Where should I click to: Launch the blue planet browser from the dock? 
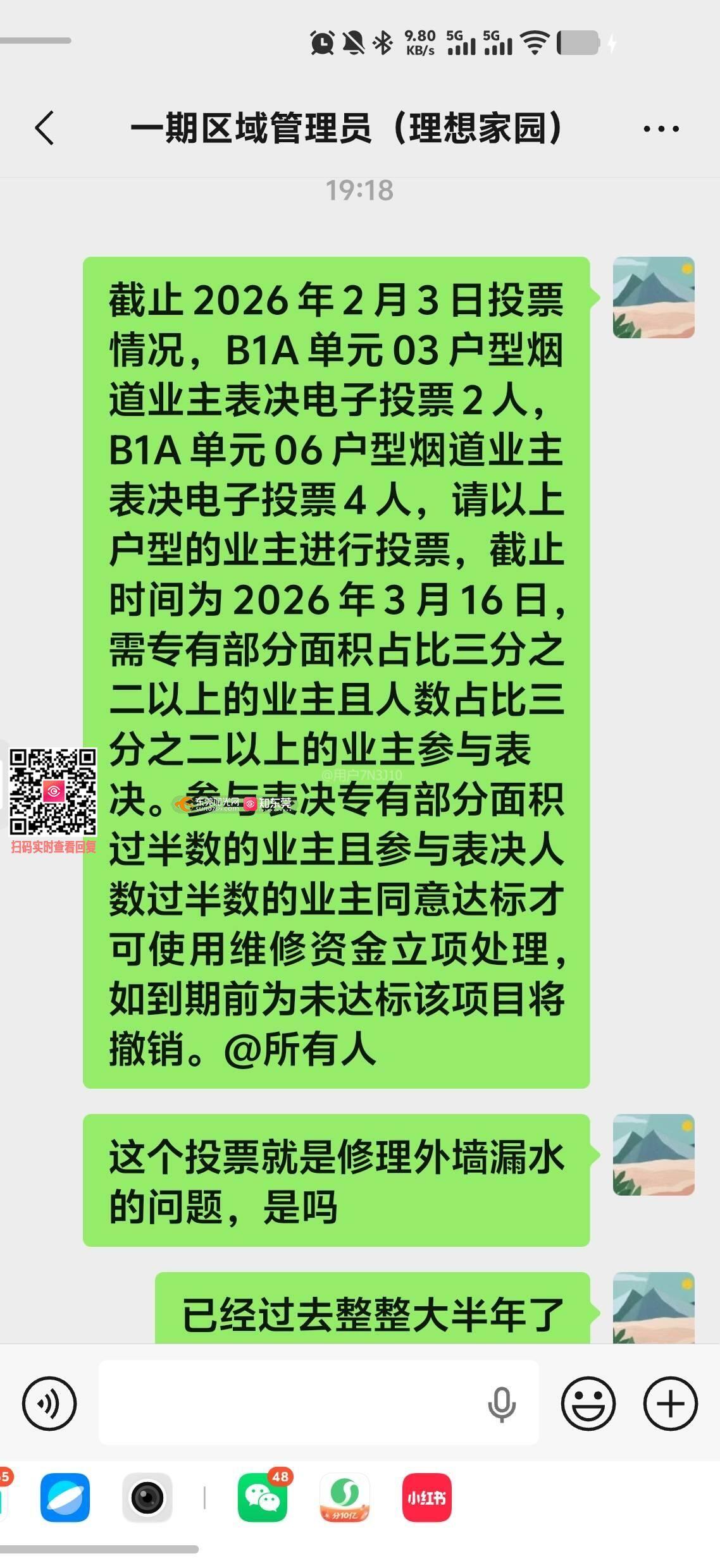click(x=65, y=1498)
